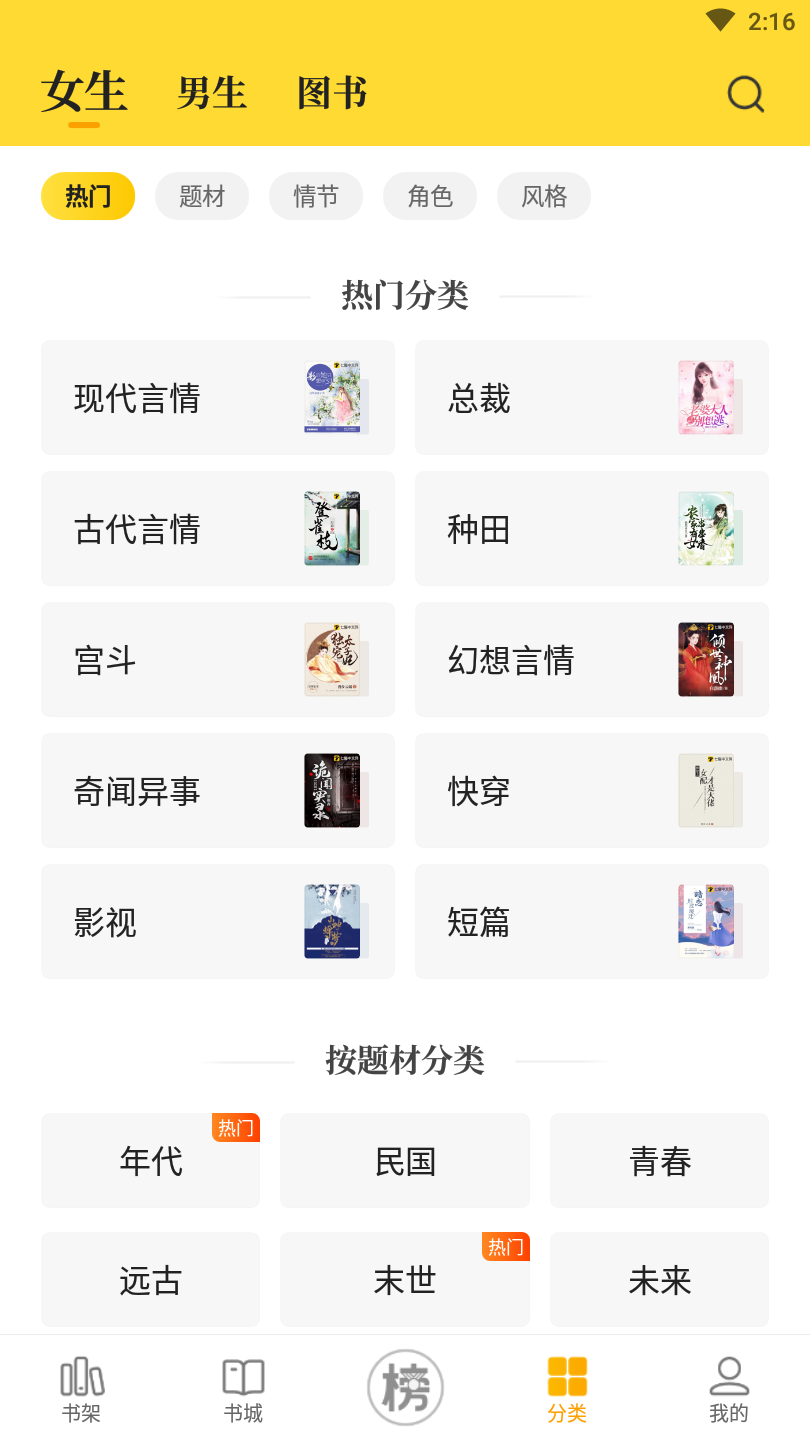The image size is (810, 1440).
Task: View the 短篇 category
Action: 592,922
